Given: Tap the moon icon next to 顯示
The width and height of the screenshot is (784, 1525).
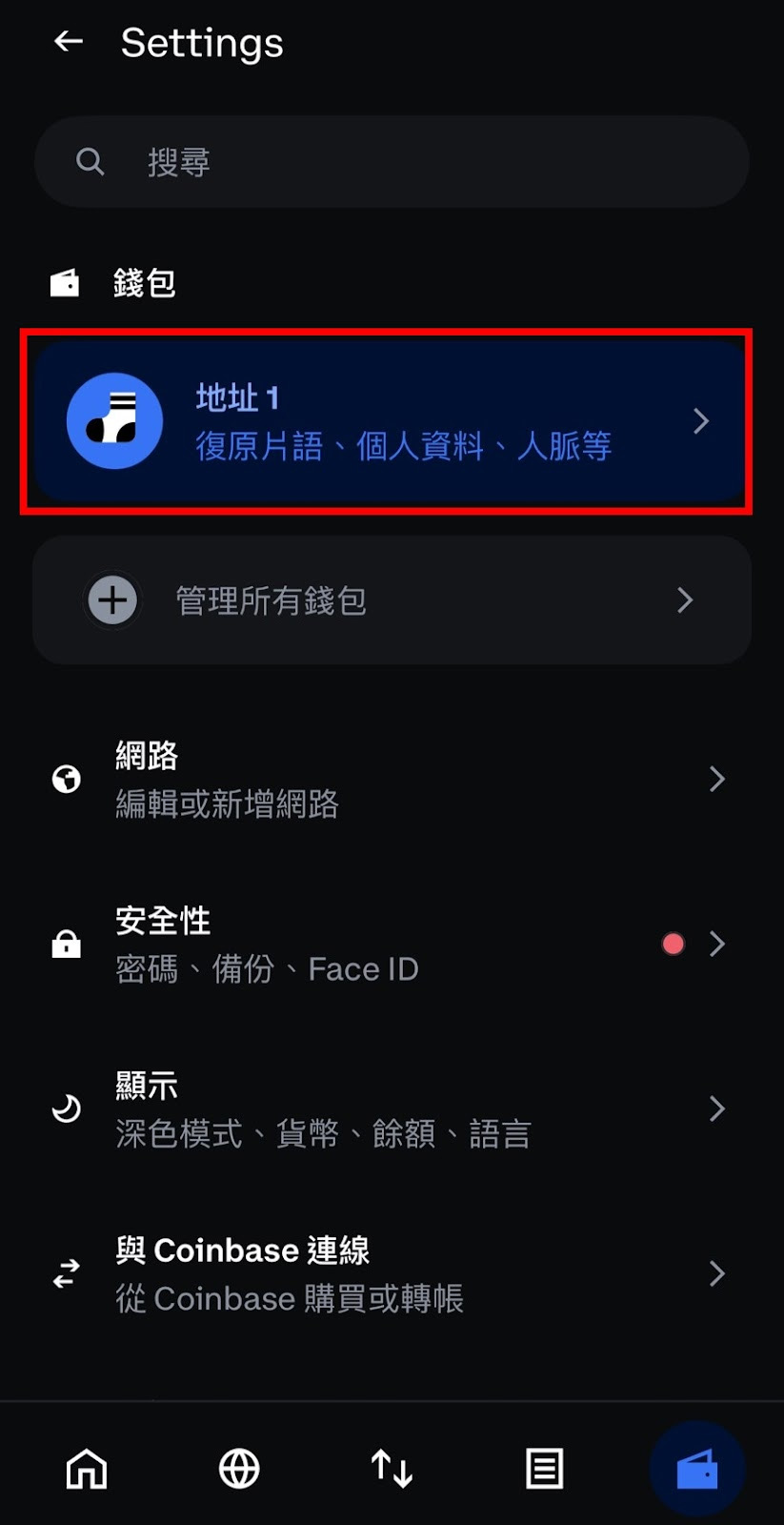Looking at the screenshot, I should [66, 1108].
